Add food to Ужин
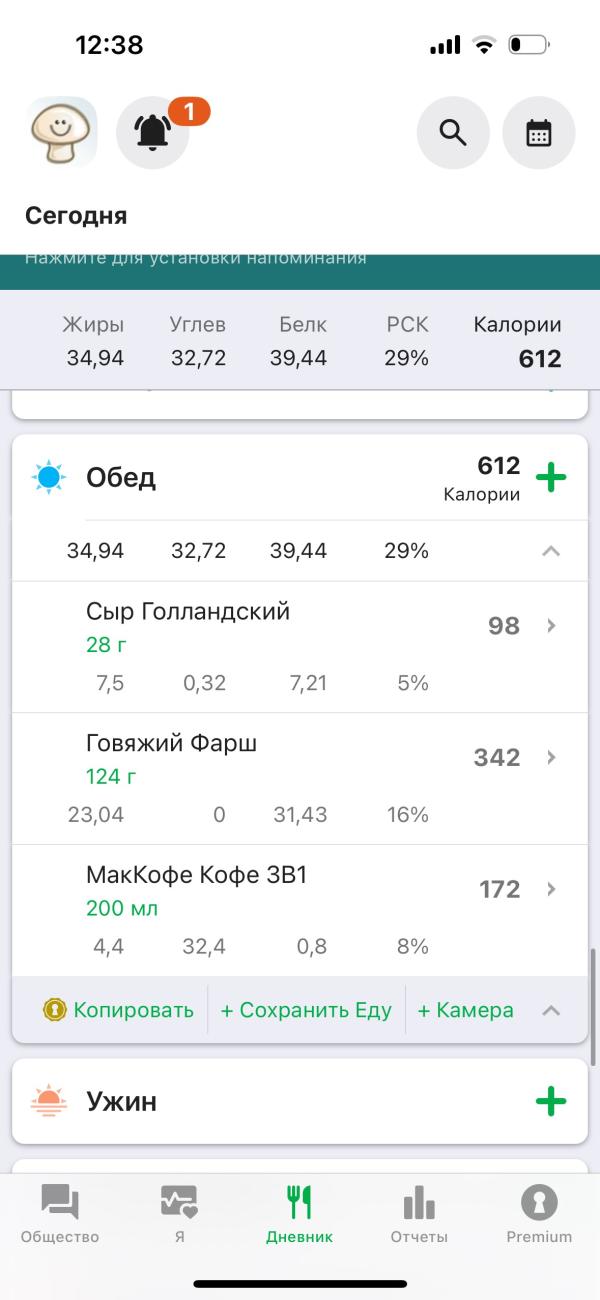600x1300 pixels. tap(551, 1102)
